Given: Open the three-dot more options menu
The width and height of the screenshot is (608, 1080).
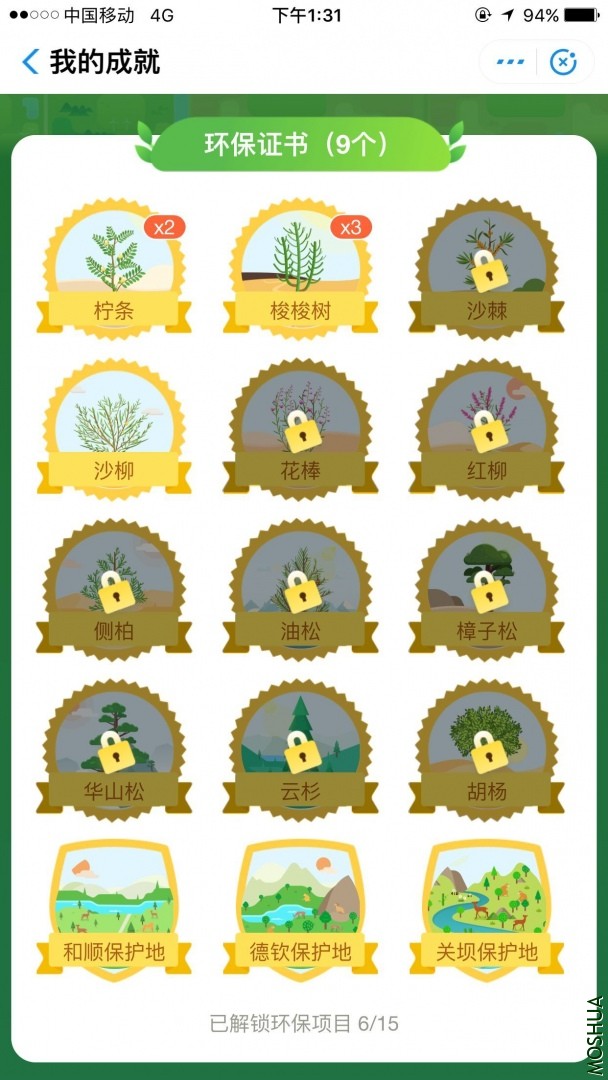Looking at the screenshot, I should pyautogui.click(x=510, y=62).
